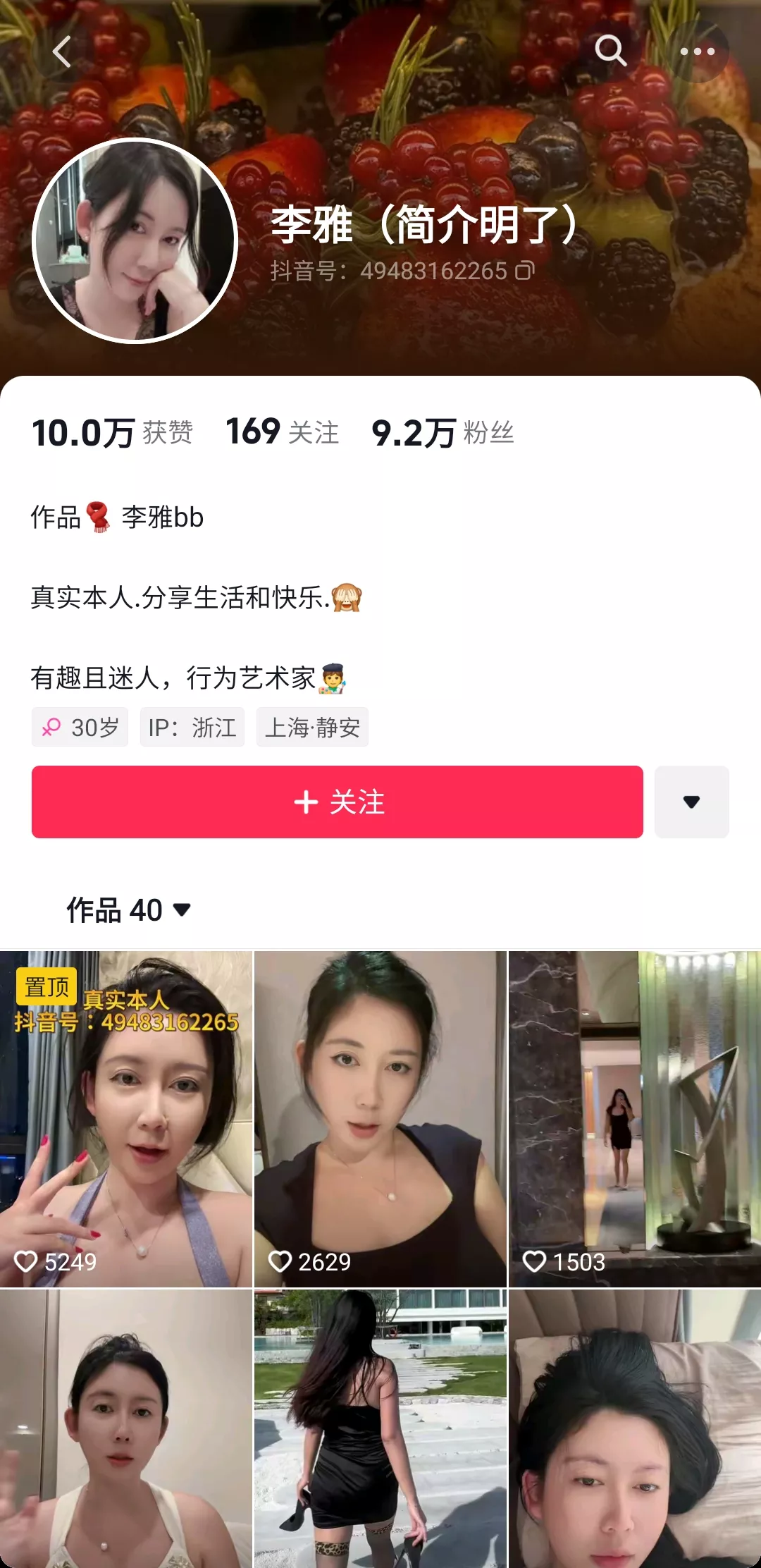Open the 9.2万 粉丝 followers list

coord(443,432)
